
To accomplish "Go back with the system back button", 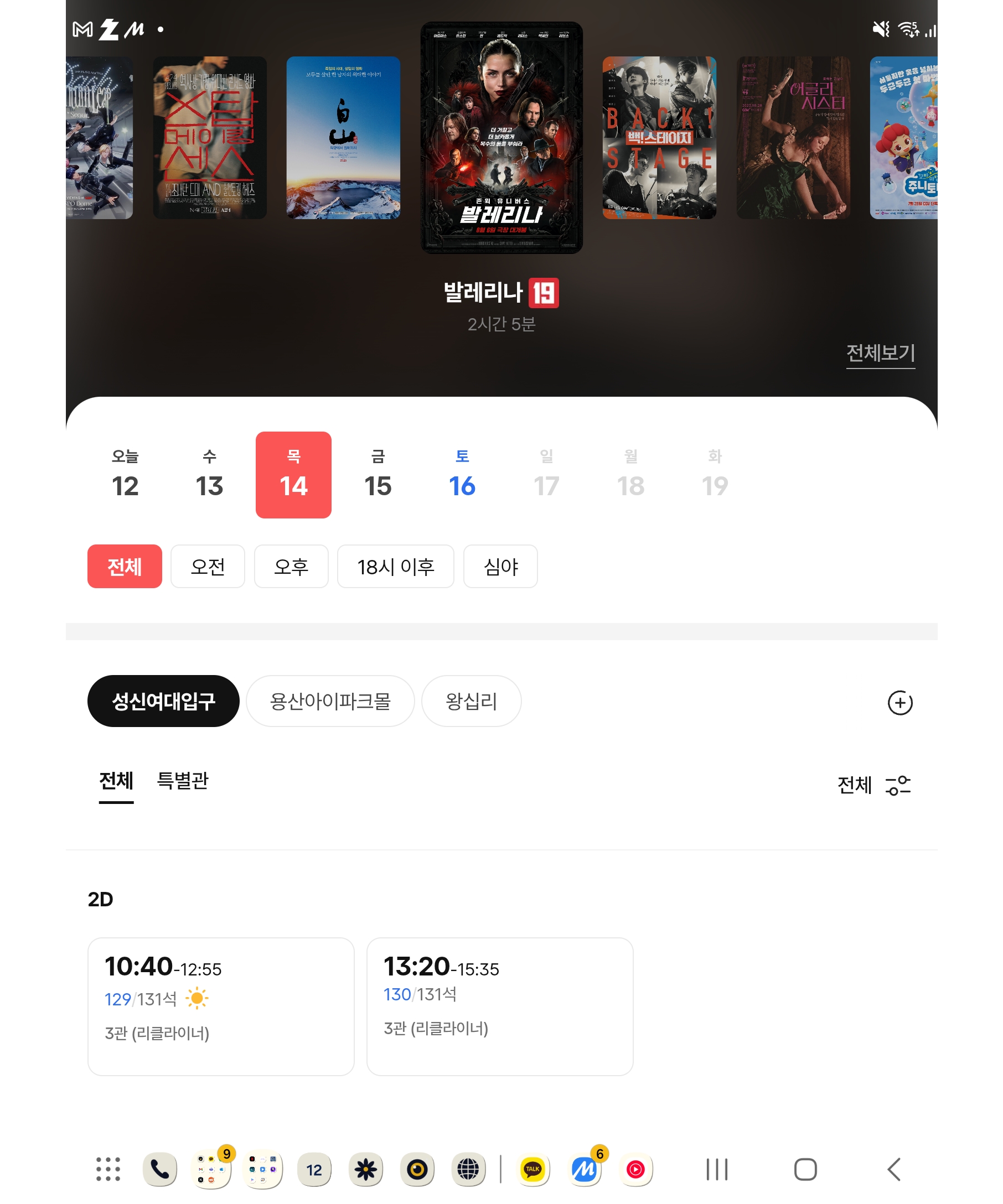I will 893,1170.
